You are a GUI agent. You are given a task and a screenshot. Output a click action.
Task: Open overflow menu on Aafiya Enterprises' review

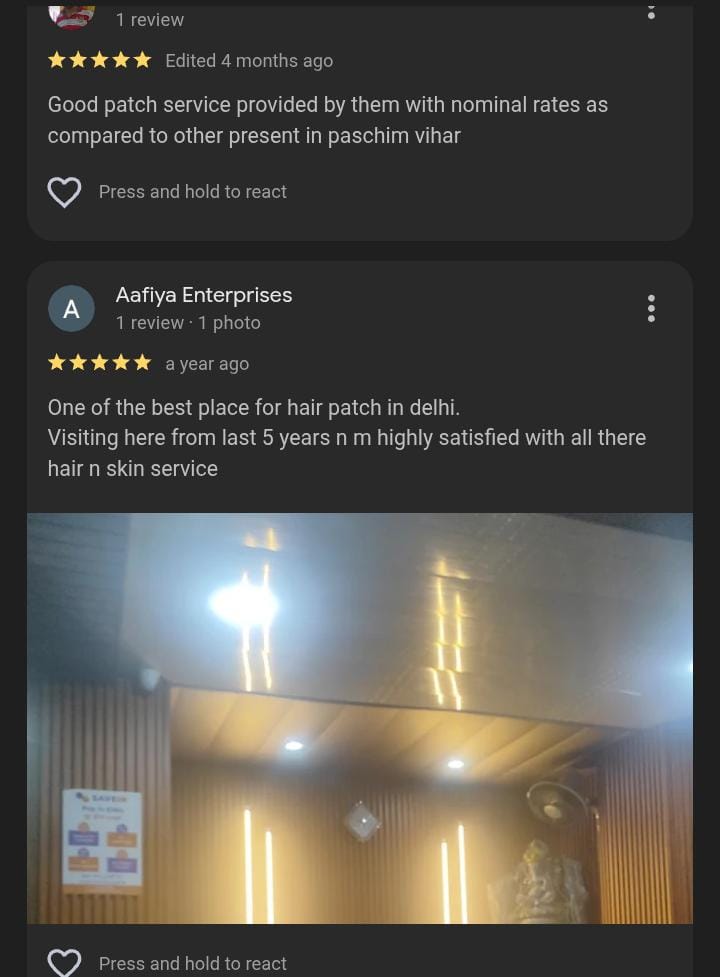point(651,308)
